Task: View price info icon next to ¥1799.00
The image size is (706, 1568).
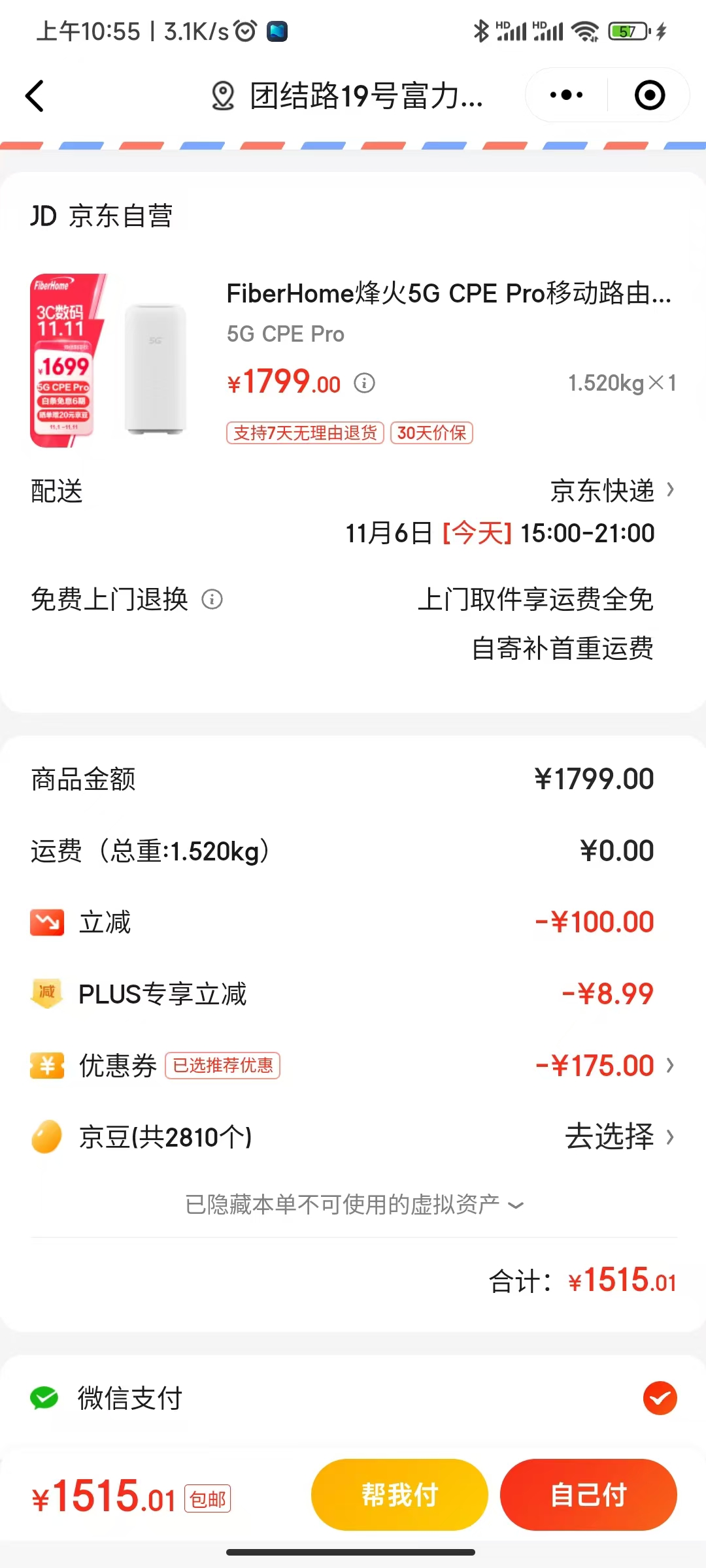Action: [364, 383]
